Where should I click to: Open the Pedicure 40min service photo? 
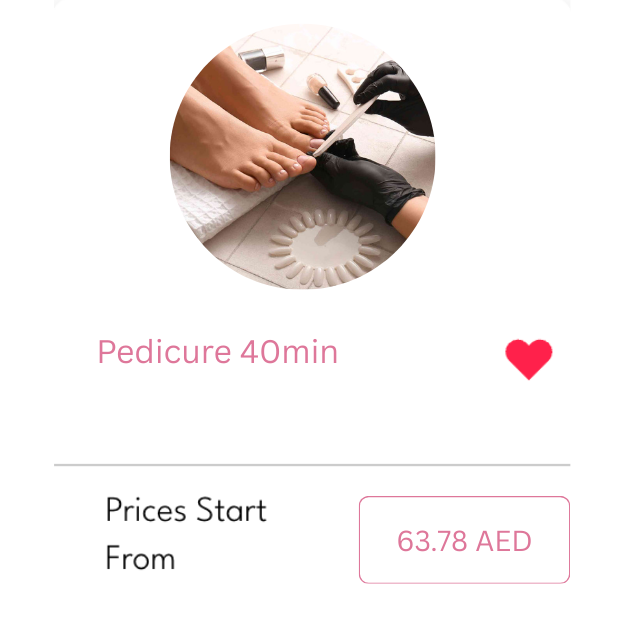pyautogui.click(x=302, y=157)
